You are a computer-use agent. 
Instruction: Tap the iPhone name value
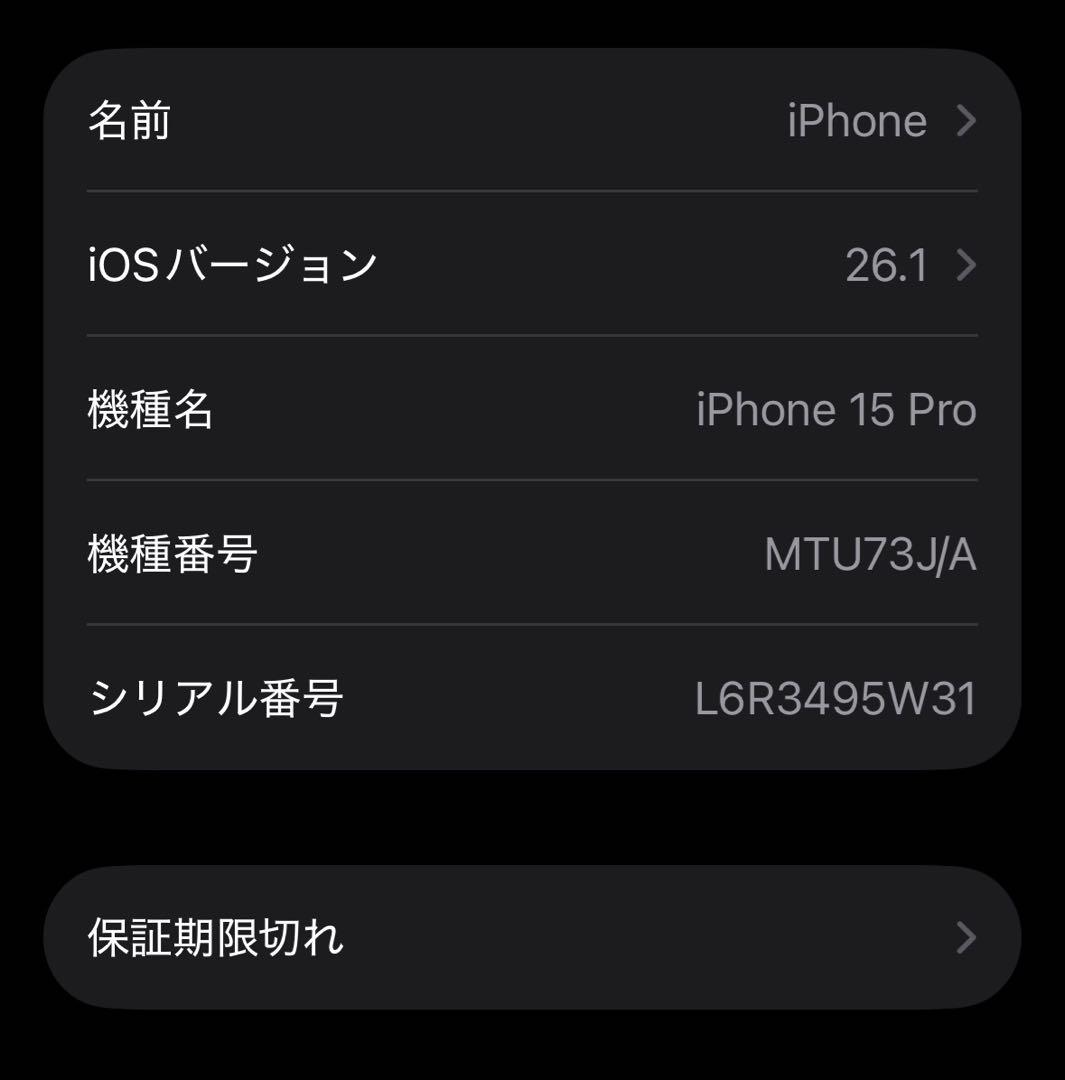point(855,120)
